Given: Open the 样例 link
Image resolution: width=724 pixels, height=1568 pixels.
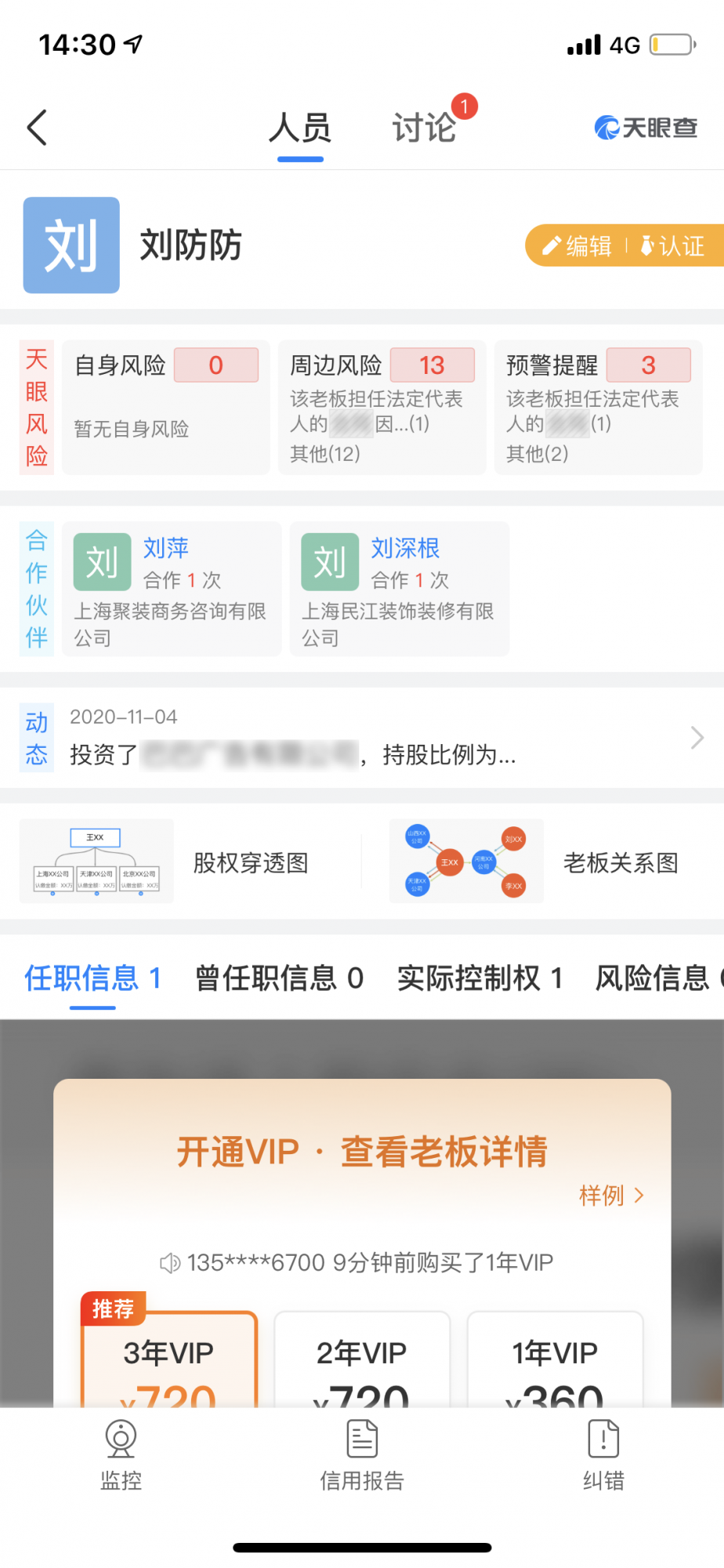Looking at the screenshot, I should [610, 1196].
